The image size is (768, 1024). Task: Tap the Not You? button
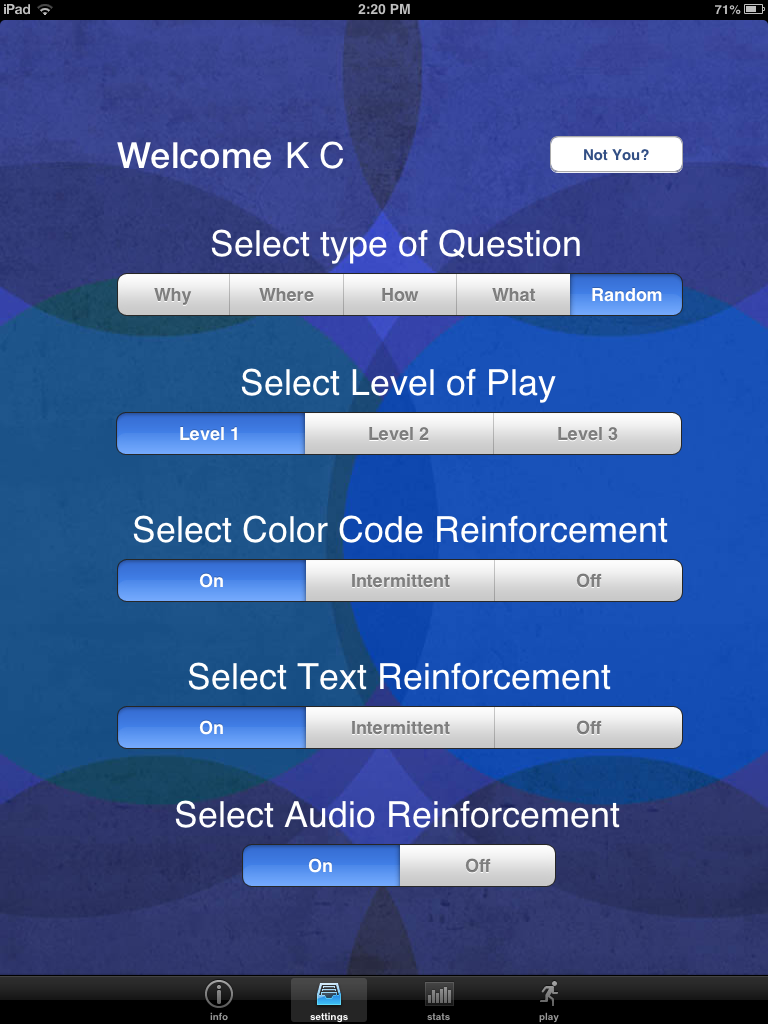(x=616, y=155)
